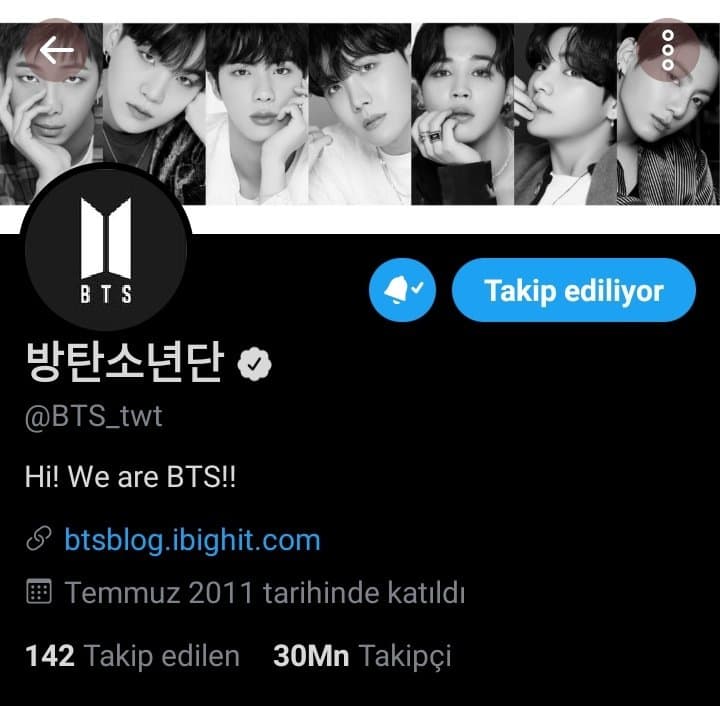Open the btsblog.ibighit.com link
Viewport: 720px width, 706px height.
192,541
